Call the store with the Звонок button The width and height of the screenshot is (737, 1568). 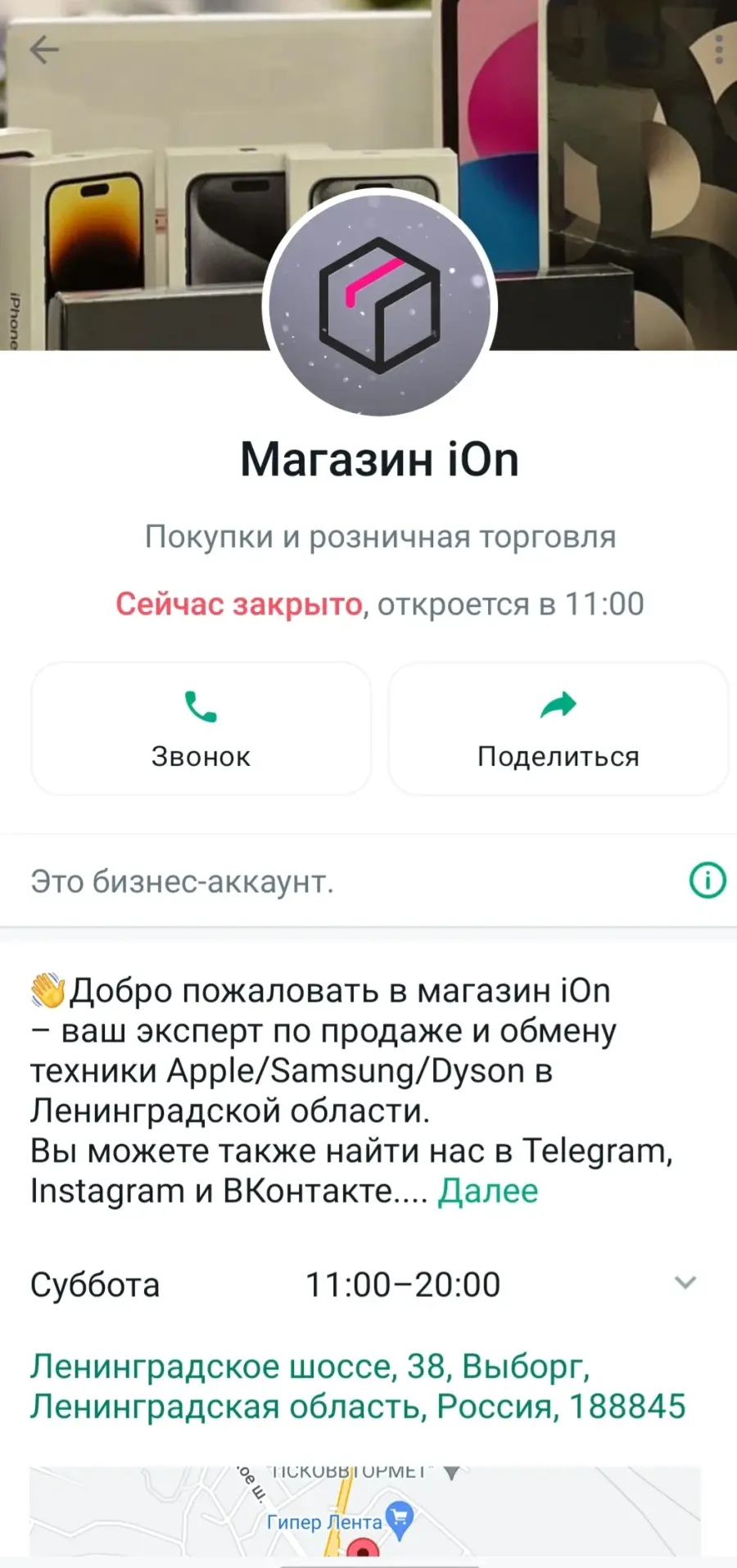(201, 728)
